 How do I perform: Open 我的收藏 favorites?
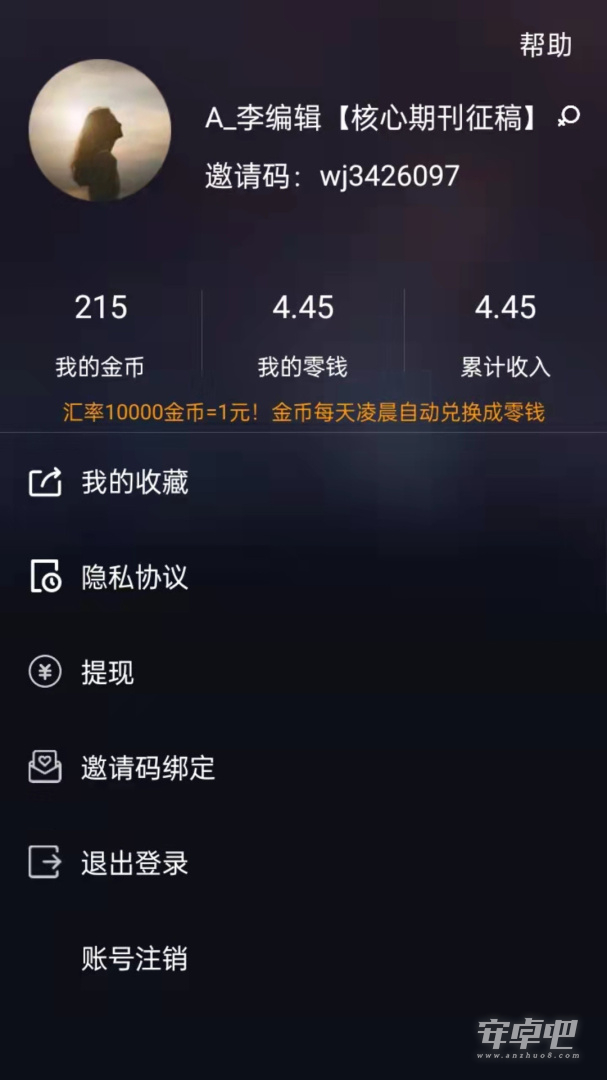click(x=303, y=482)
